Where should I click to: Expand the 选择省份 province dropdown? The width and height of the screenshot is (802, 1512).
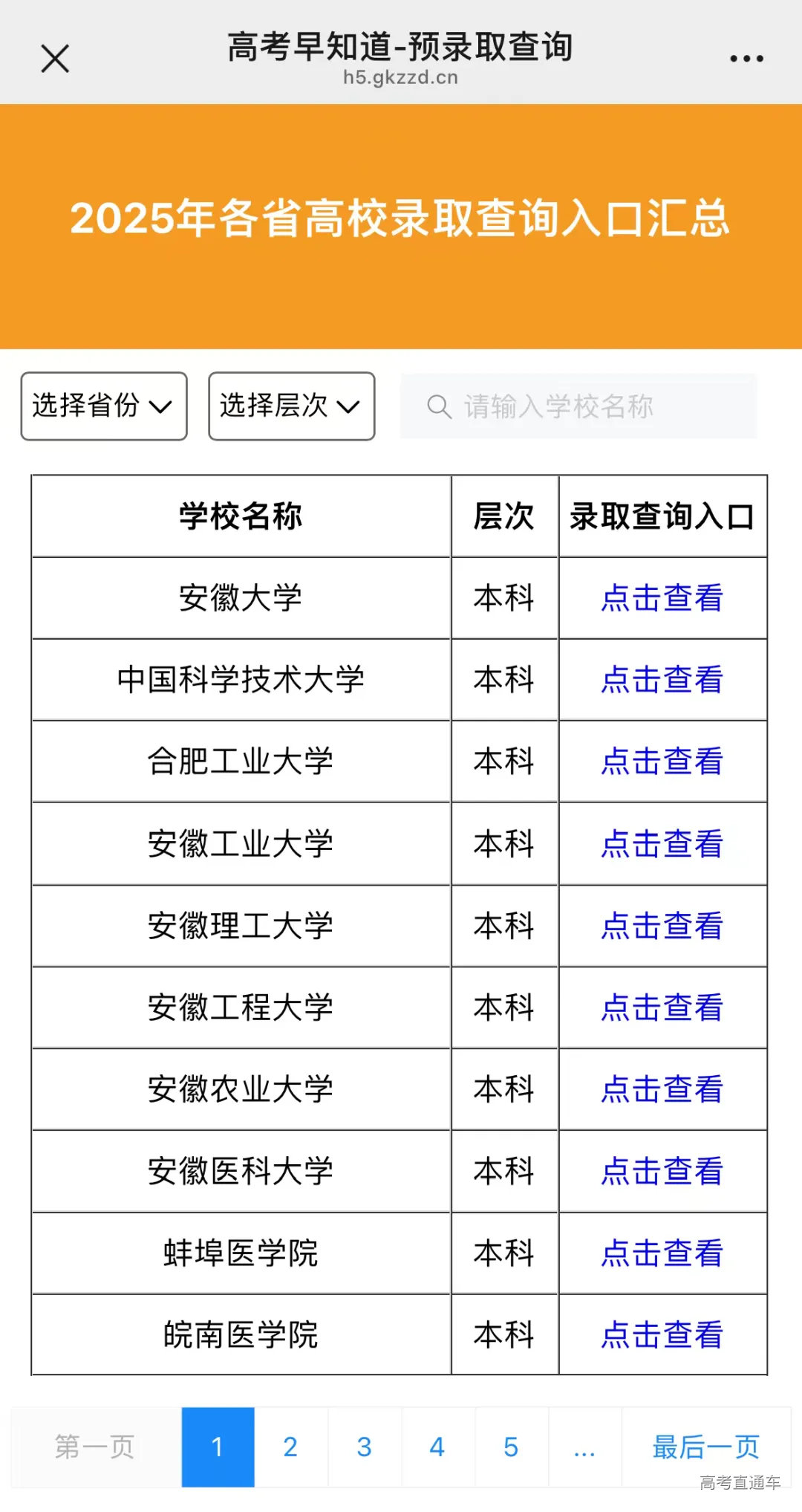[x=103, y=406]
